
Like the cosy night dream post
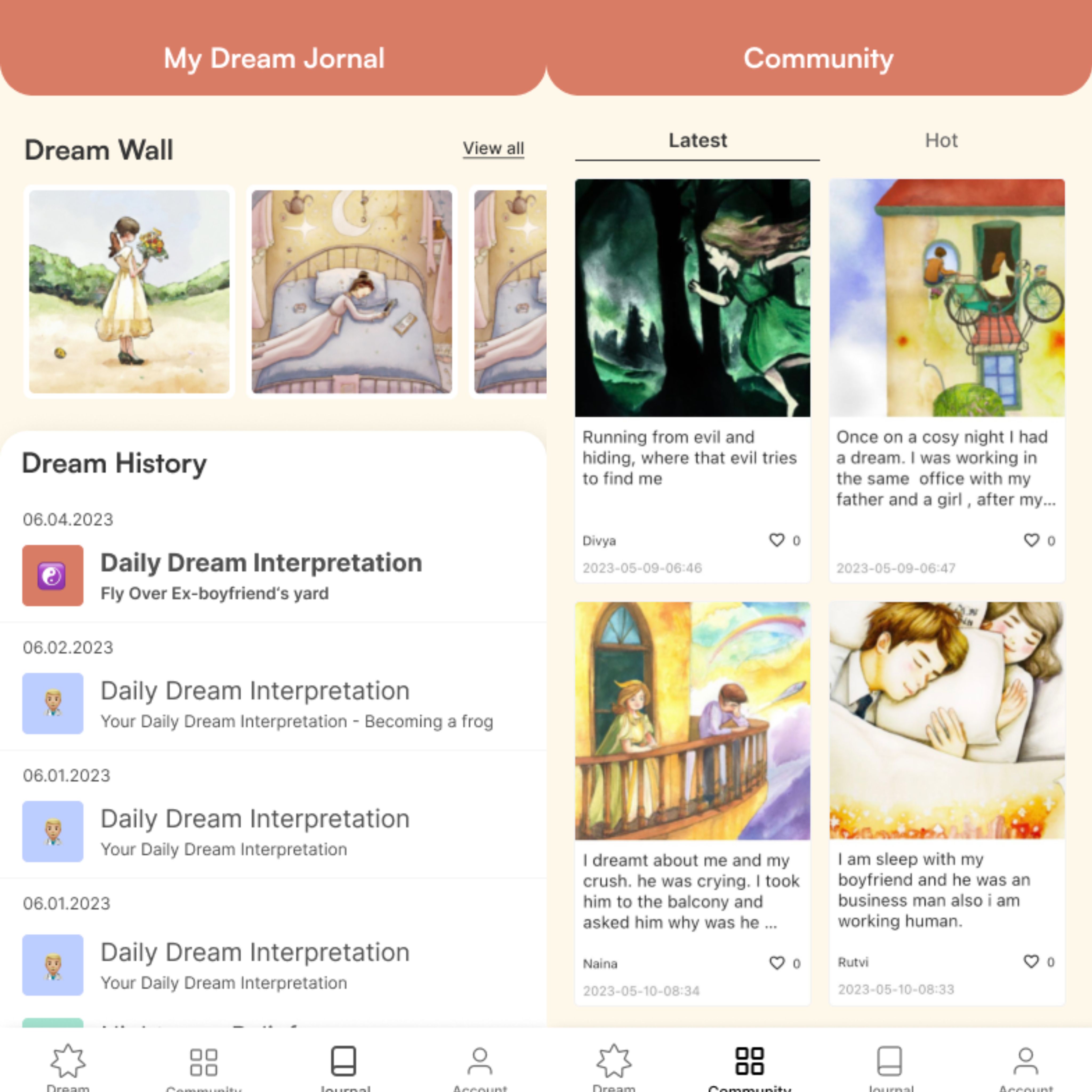click(x=1031, y=540)
